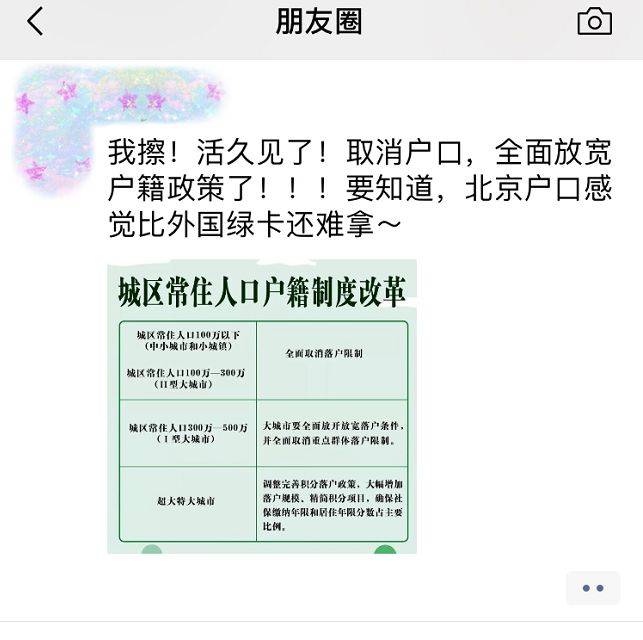Image resolution: width=643 pixels, height=640 pixels.
Task: View the 户籍制度改革 picture in the post
Action: (262, 407)
